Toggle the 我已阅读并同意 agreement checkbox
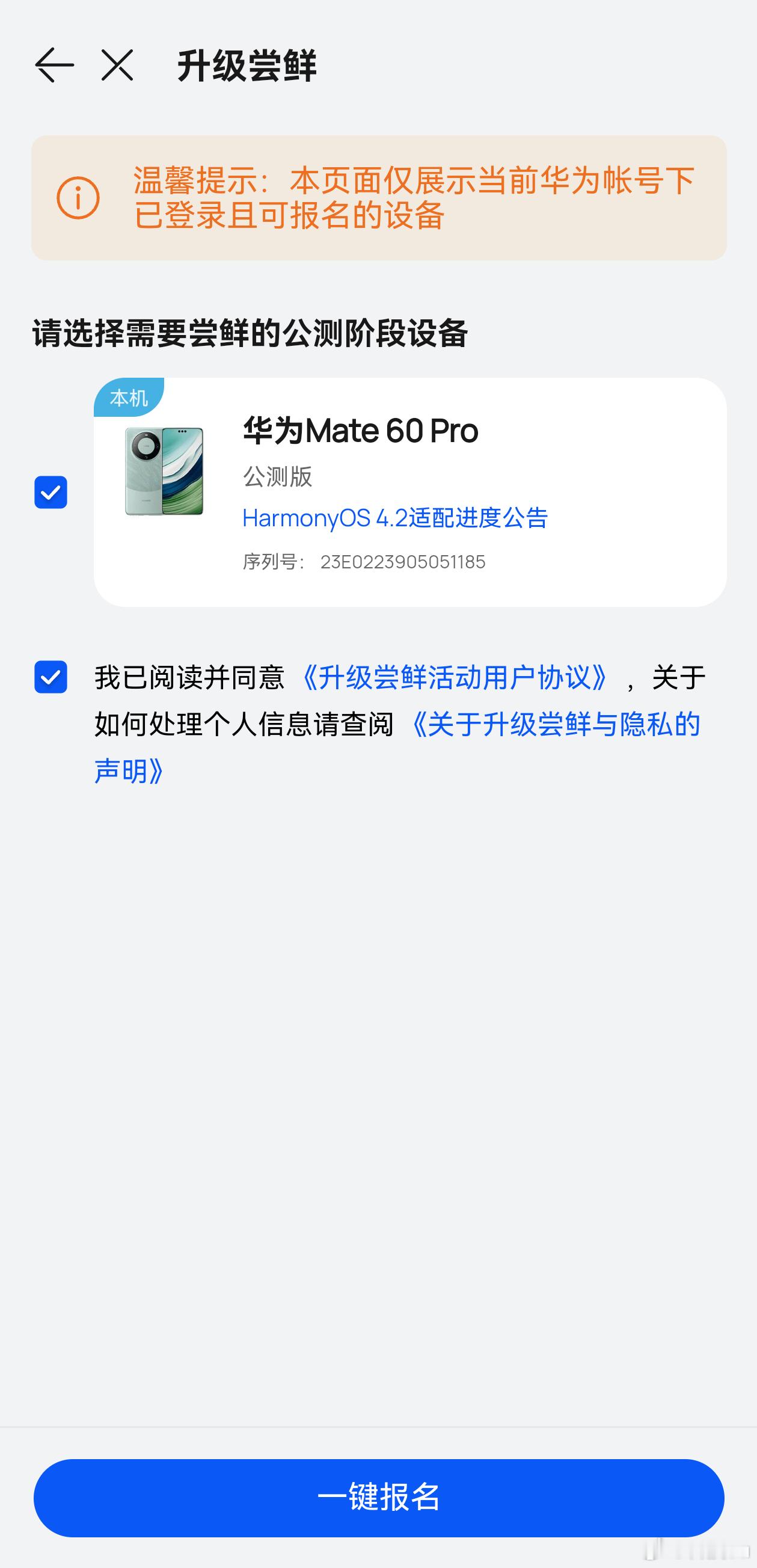This screenshot has height=1568, width=757. point(51,677)
